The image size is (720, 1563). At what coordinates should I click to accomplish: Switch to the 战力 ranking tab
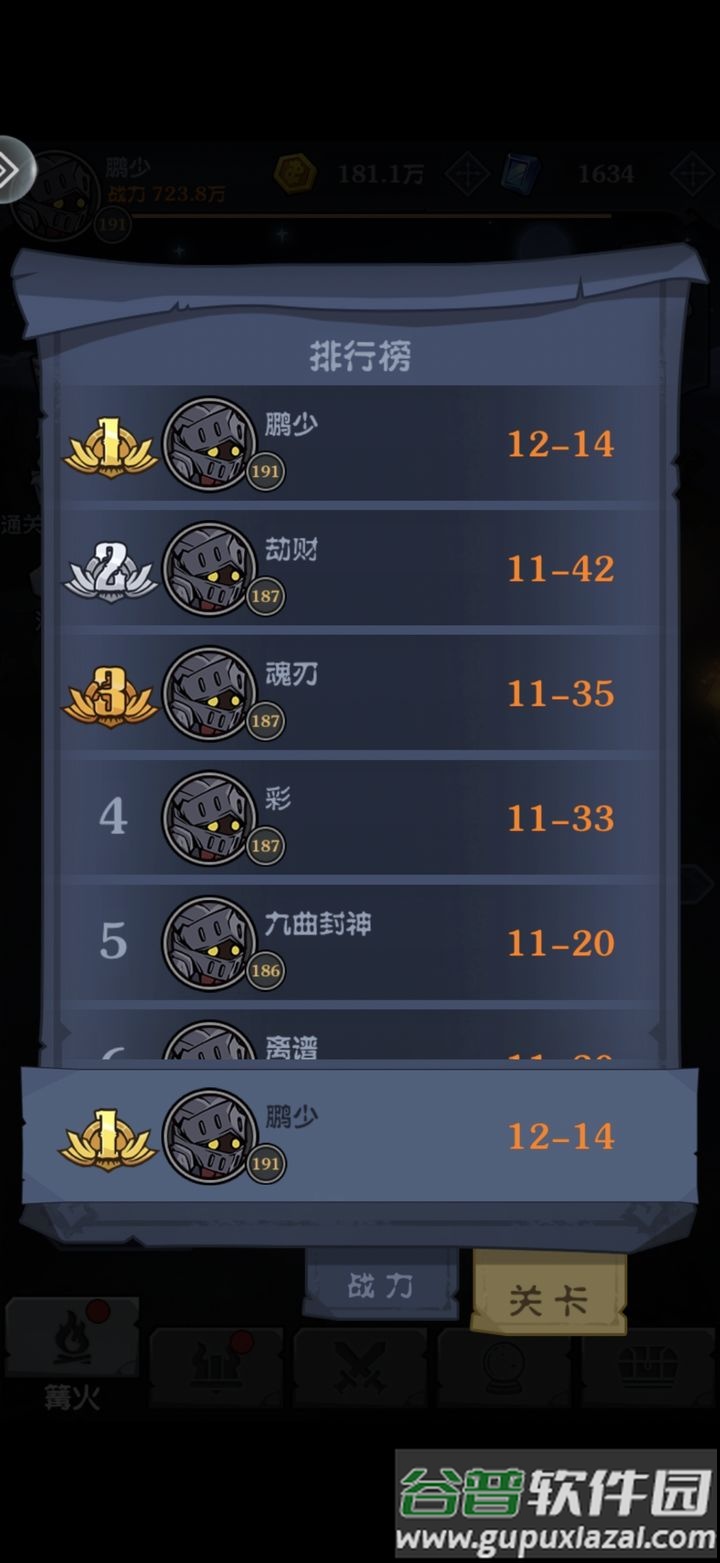(380, 1286)
